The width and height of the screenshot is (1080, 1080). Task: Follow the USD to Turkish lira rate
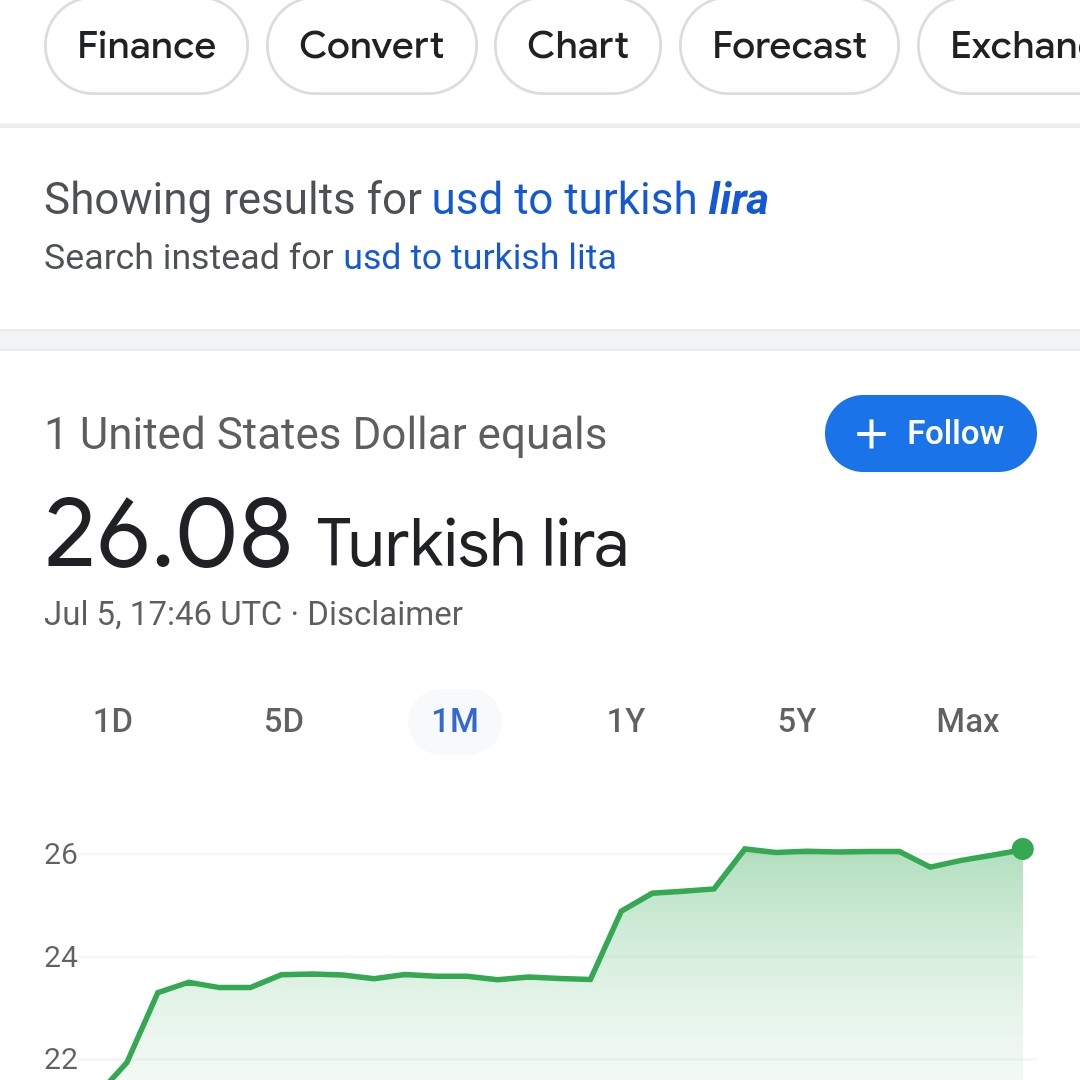(930, 433)
